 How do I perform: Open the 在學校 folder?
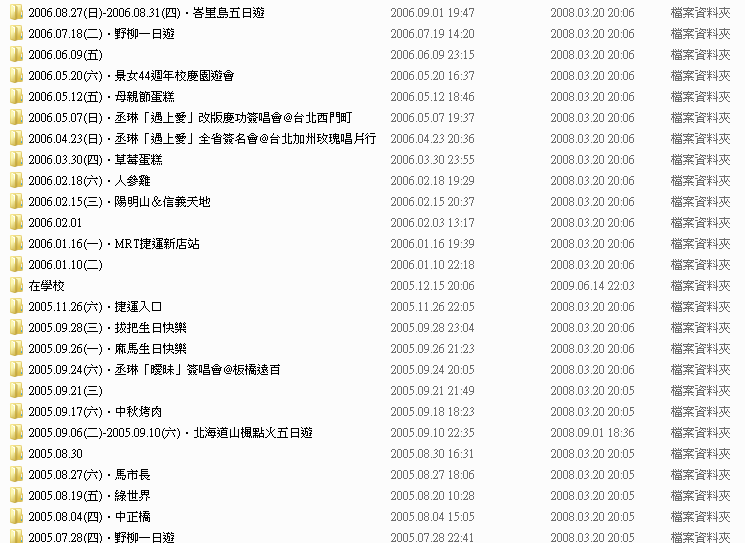[x=46, y=286]
